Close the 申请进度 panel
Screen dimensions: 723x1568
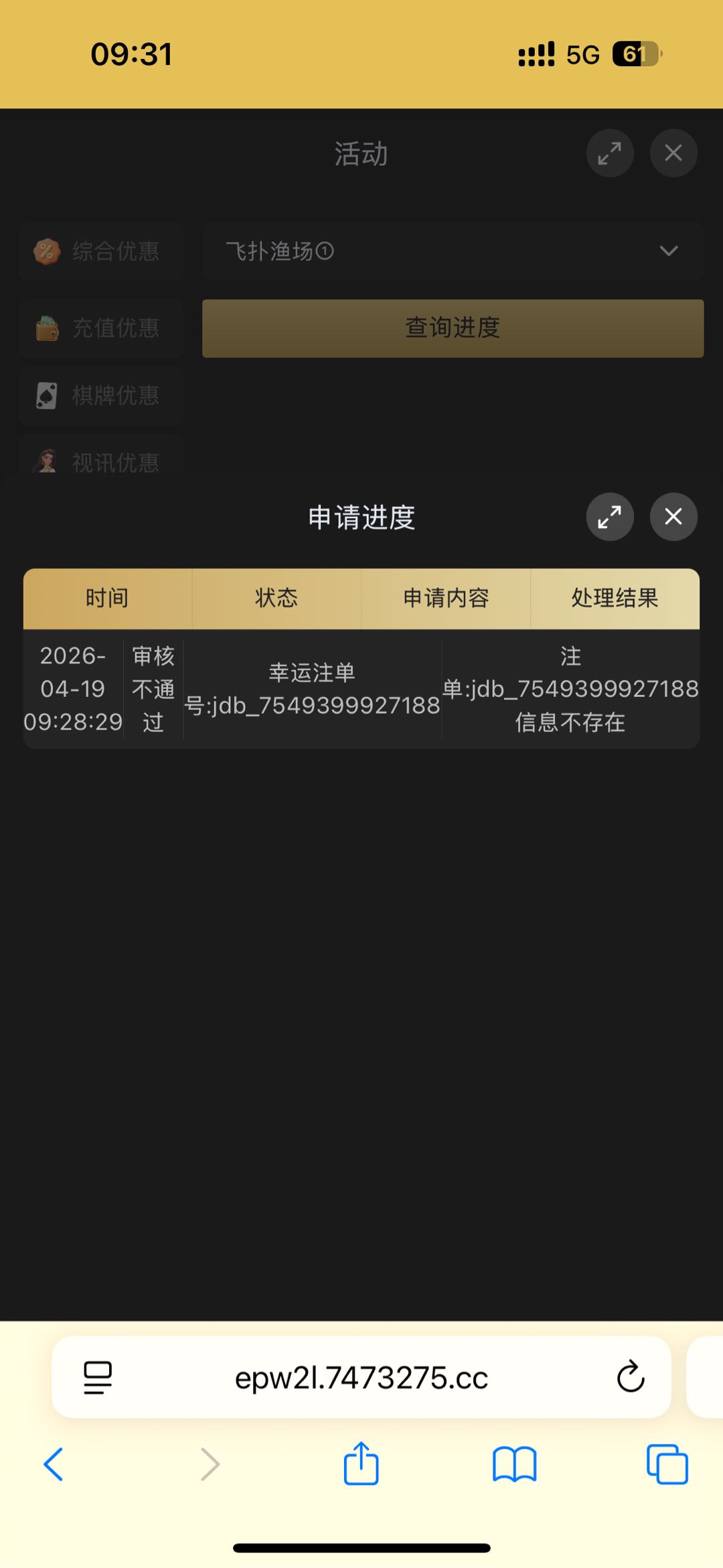click(673, 516)
